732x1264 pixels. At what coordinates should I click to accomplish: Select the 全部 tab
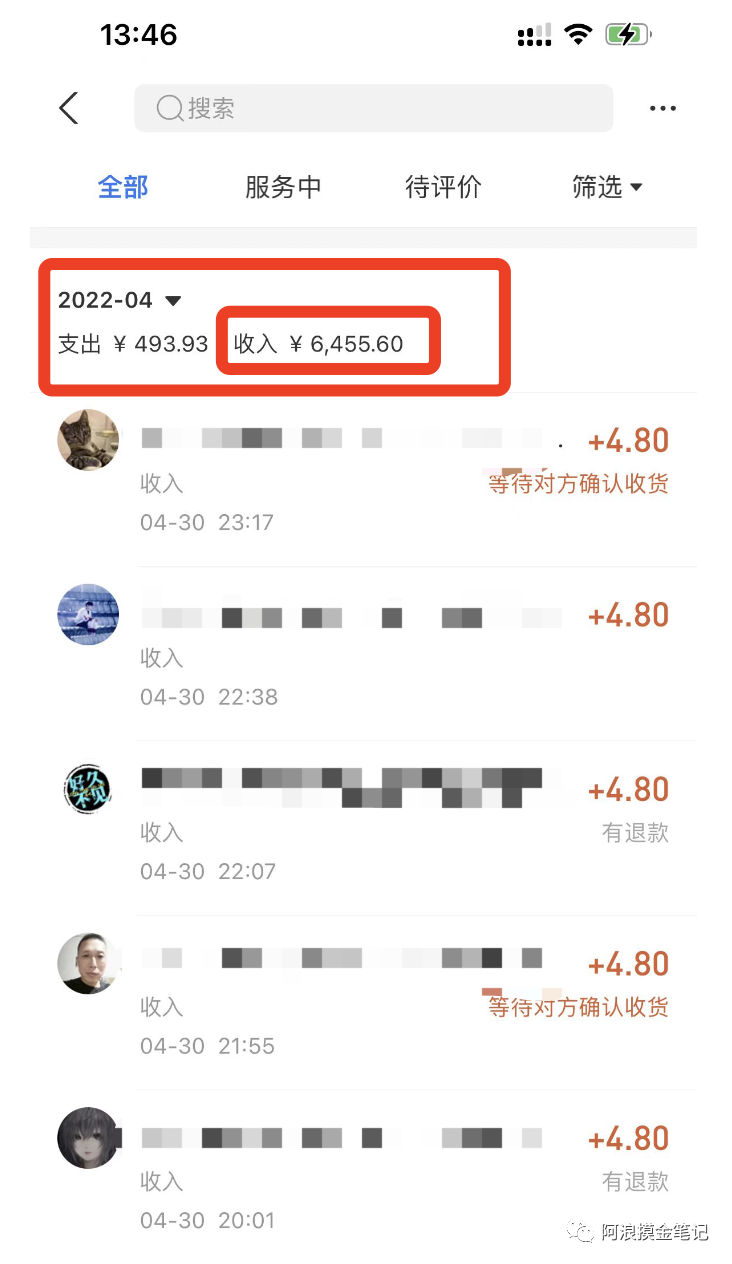[x=123, y=187]
